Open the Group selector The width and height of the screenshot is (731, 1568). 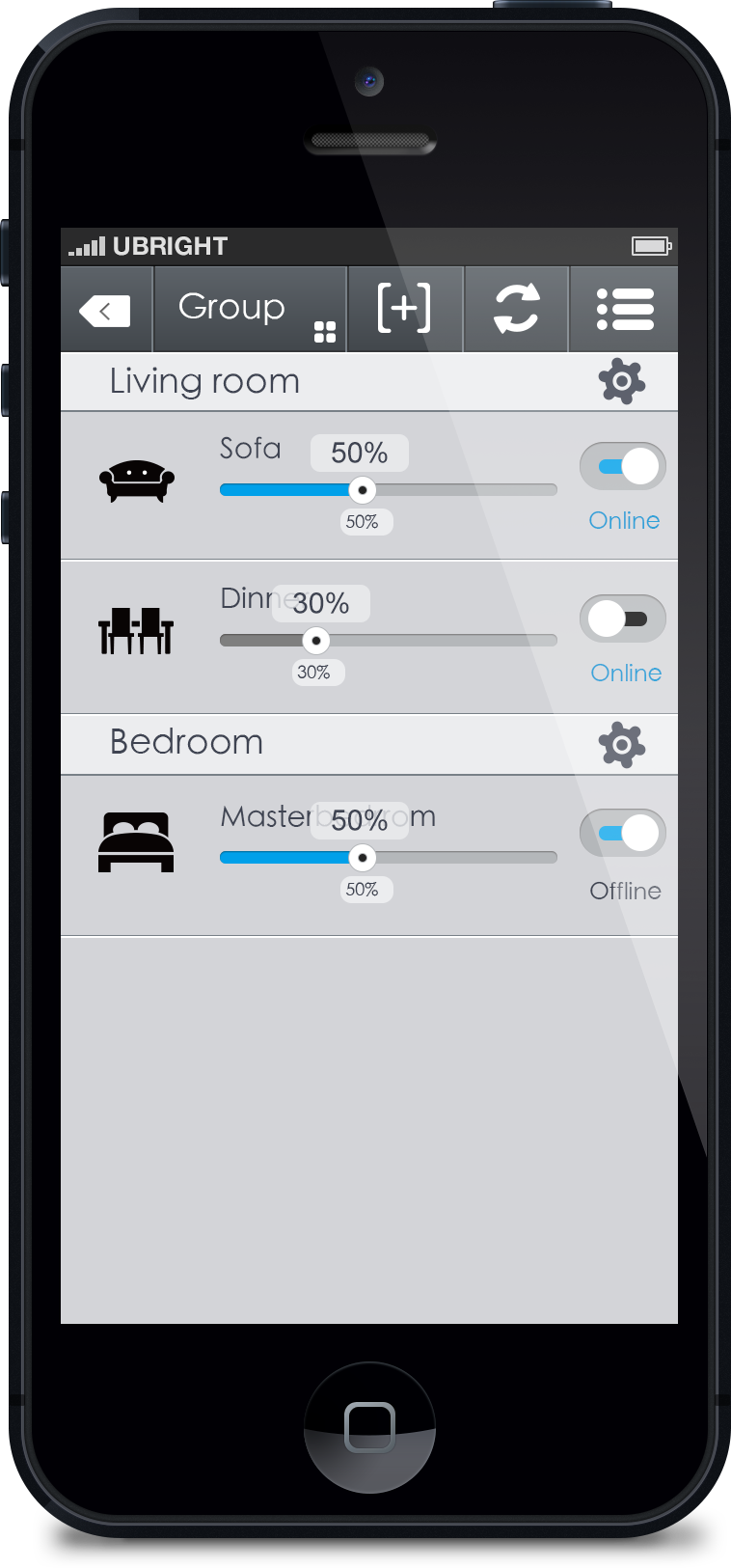tap(249, 310)
